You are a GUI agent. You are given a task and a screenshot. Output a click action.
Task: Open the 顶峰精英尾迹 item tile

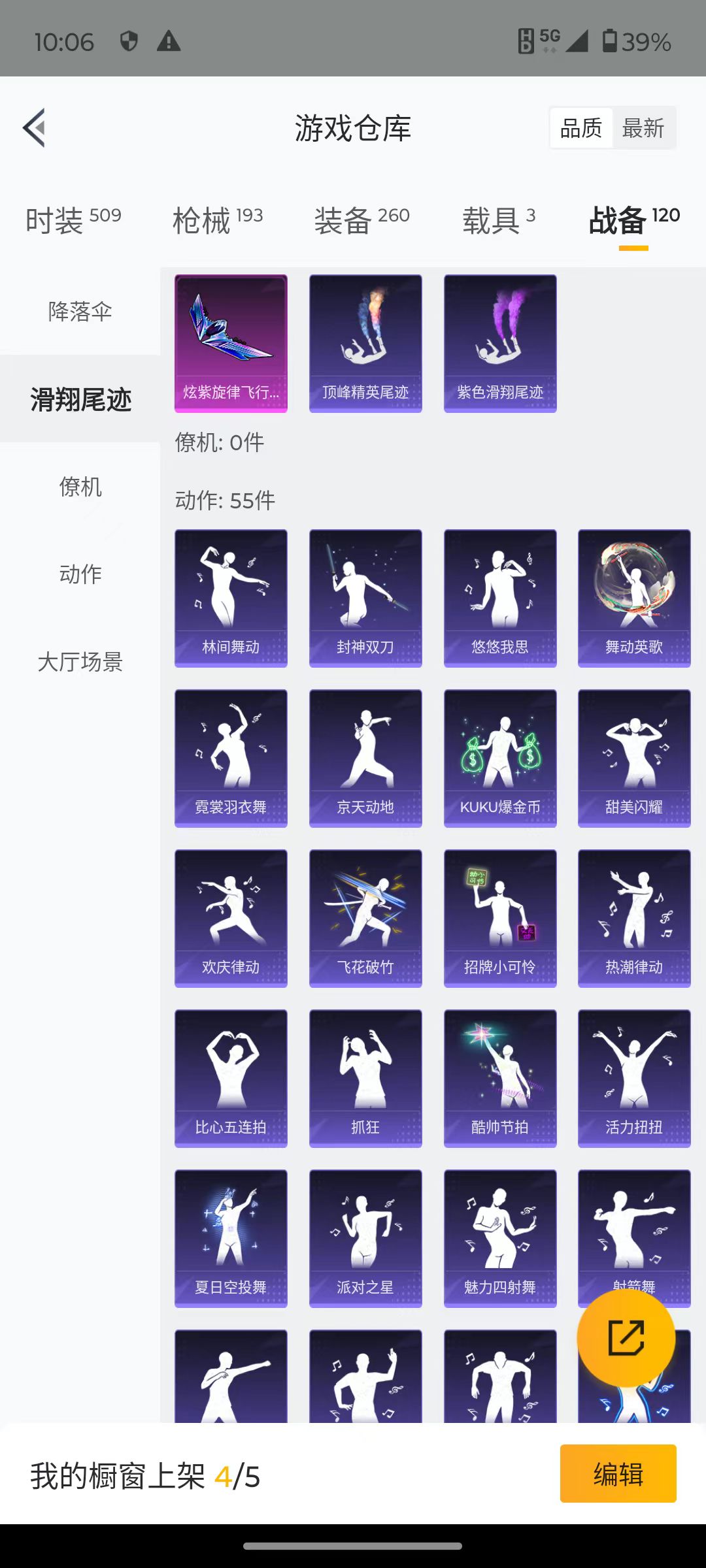[x=365, y=344]
